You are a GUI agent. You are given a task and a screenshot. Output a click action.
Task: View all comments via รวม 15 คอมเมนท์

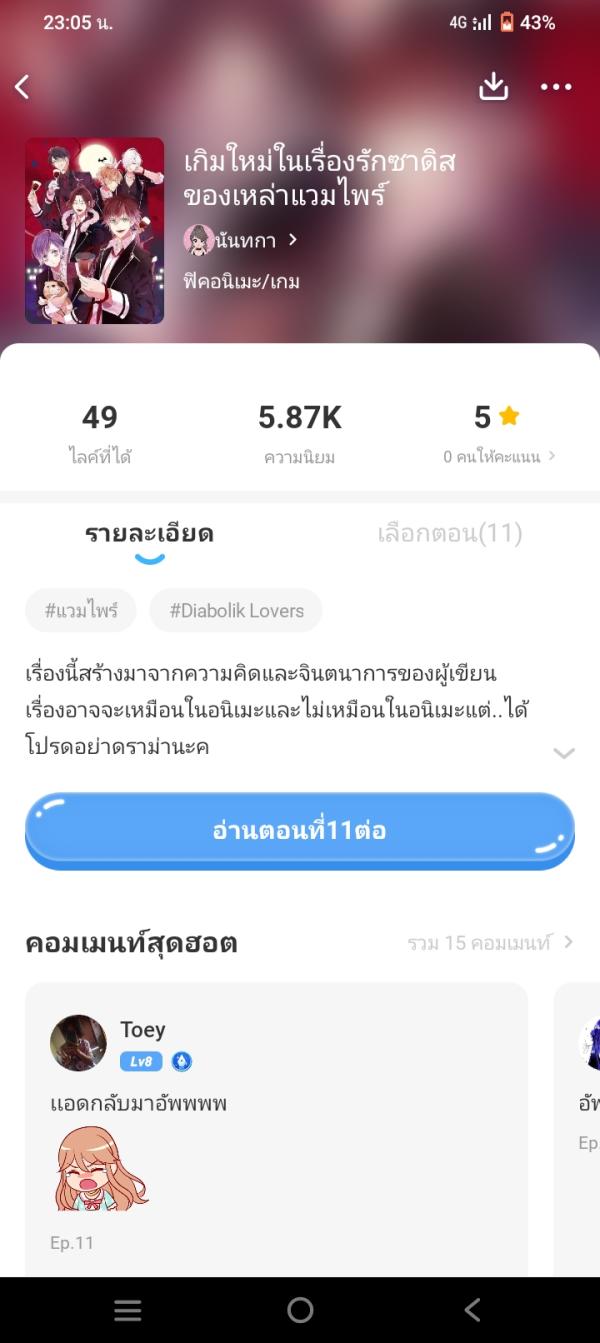pyautogui.click(x=490, y=943)
